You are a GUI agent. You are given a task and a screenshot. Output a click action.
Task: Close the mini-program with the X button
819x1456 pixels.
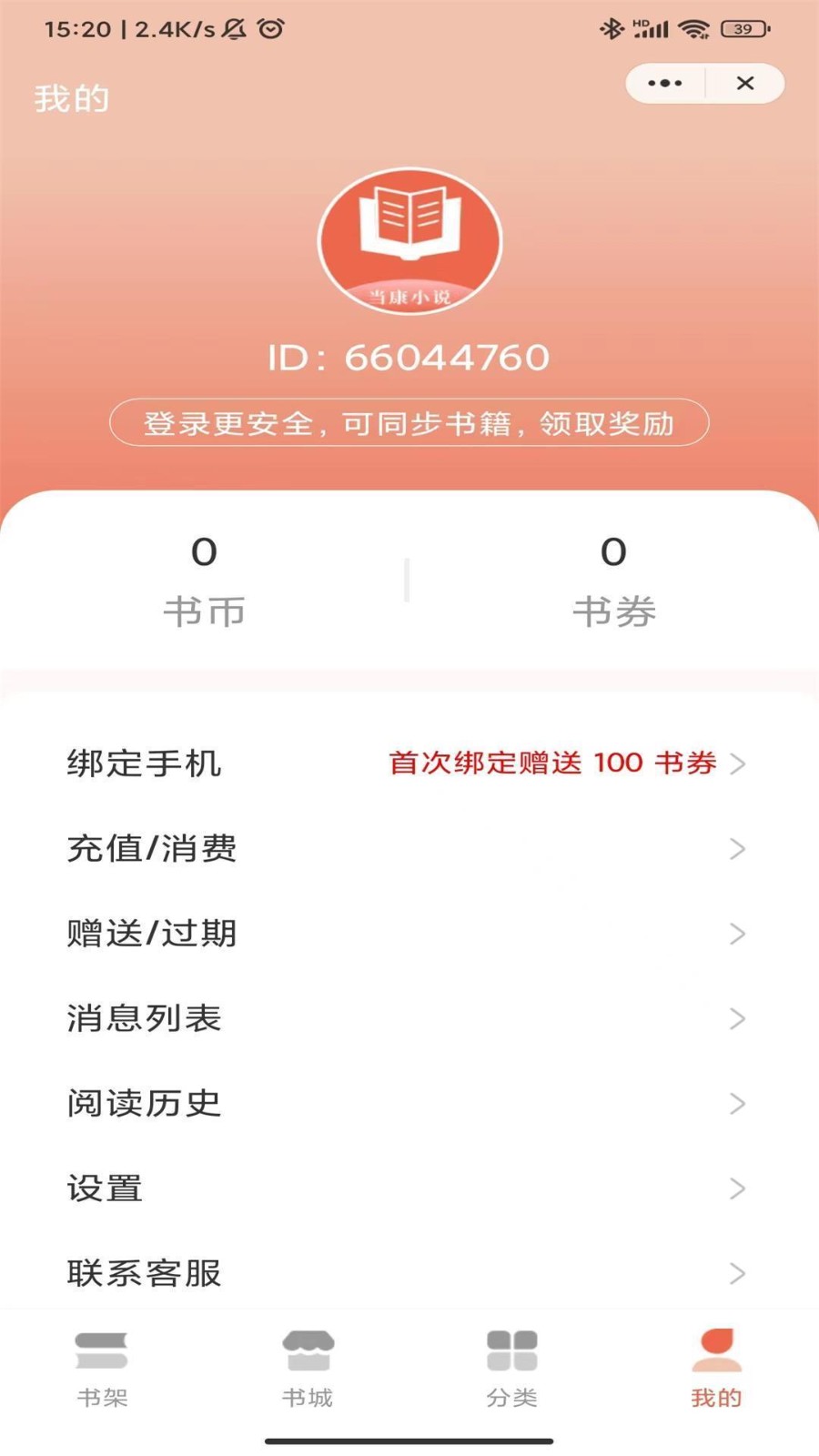pyautogui.click(x=745, y=83)
